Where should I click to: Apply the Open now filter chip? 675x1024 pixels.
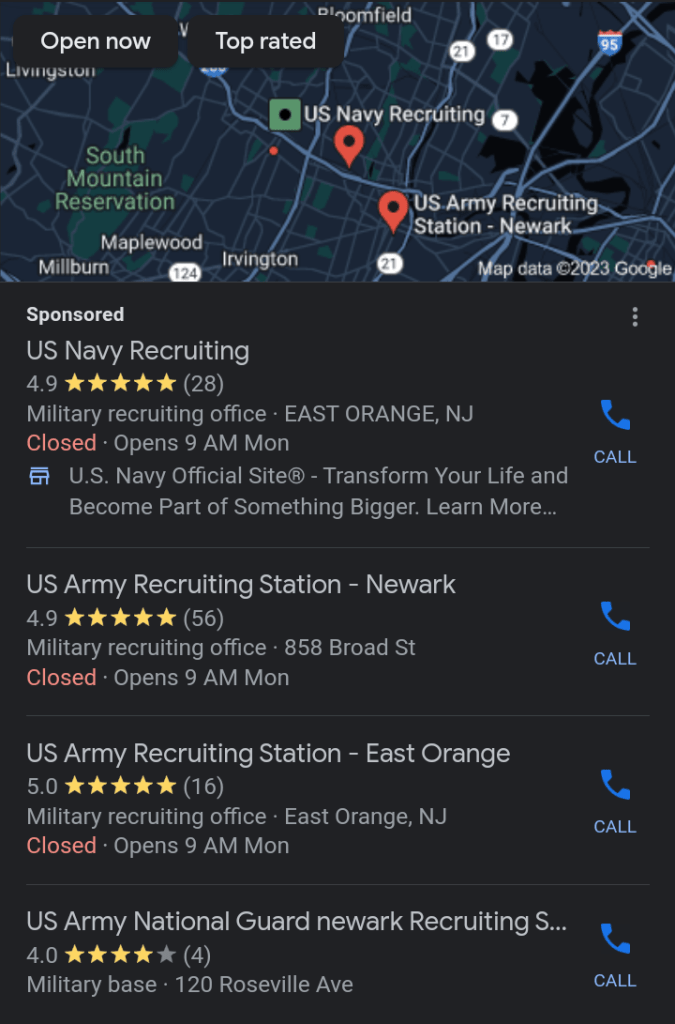coord(96,42)
